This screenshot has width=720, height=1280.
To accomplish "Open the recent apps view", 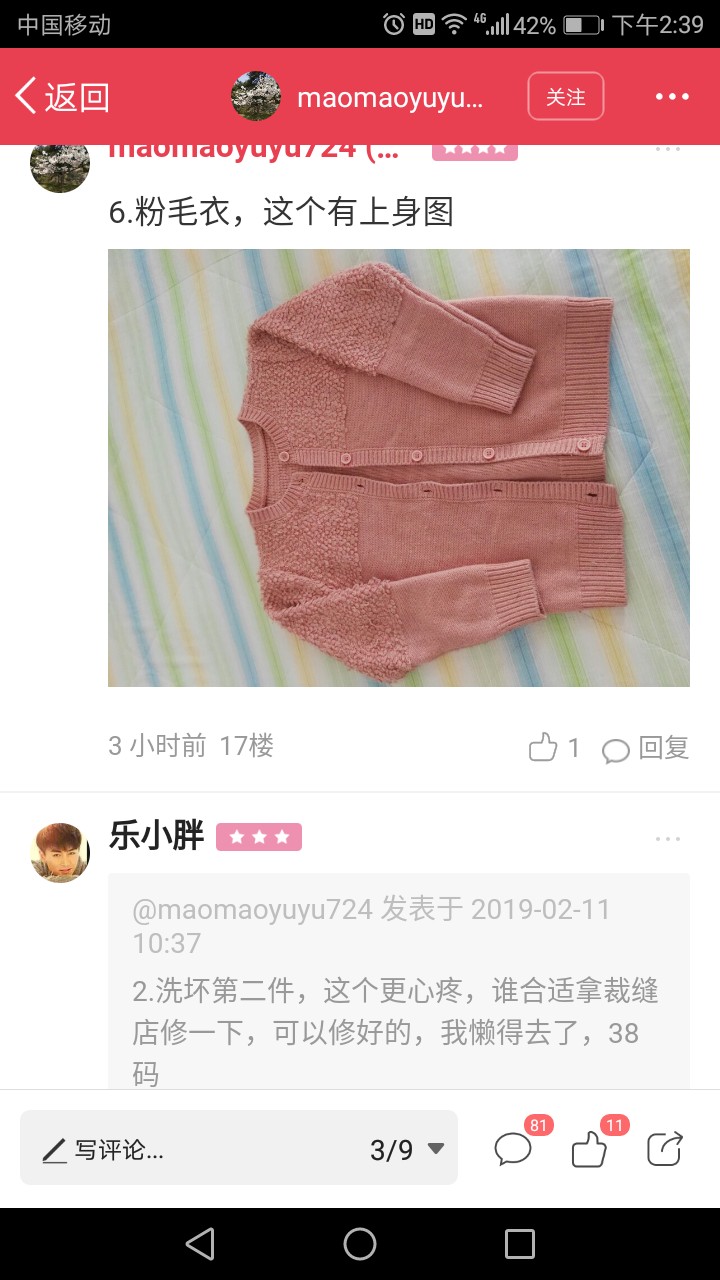I will click(520, 1244).
